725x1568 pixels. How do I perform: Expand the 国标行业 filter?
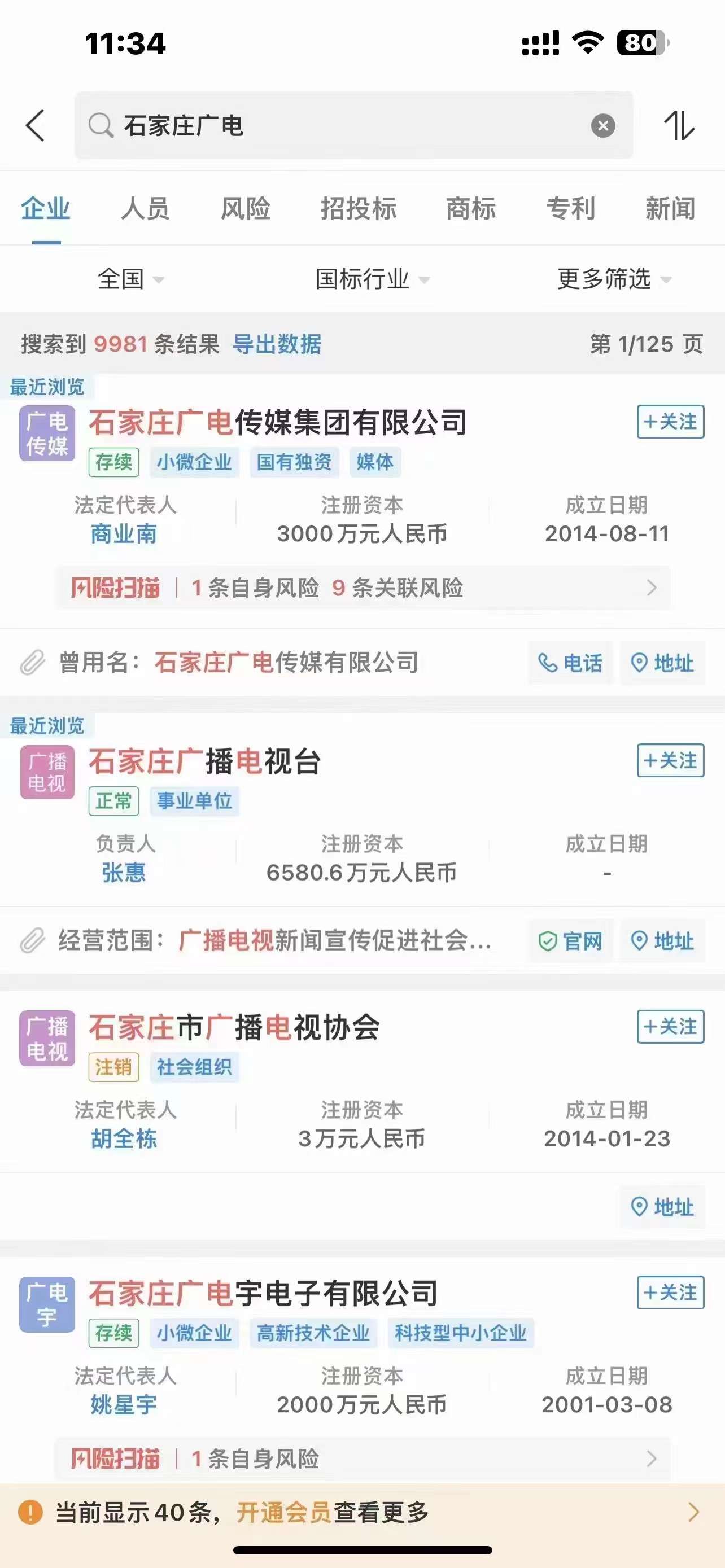pos(373,279)
